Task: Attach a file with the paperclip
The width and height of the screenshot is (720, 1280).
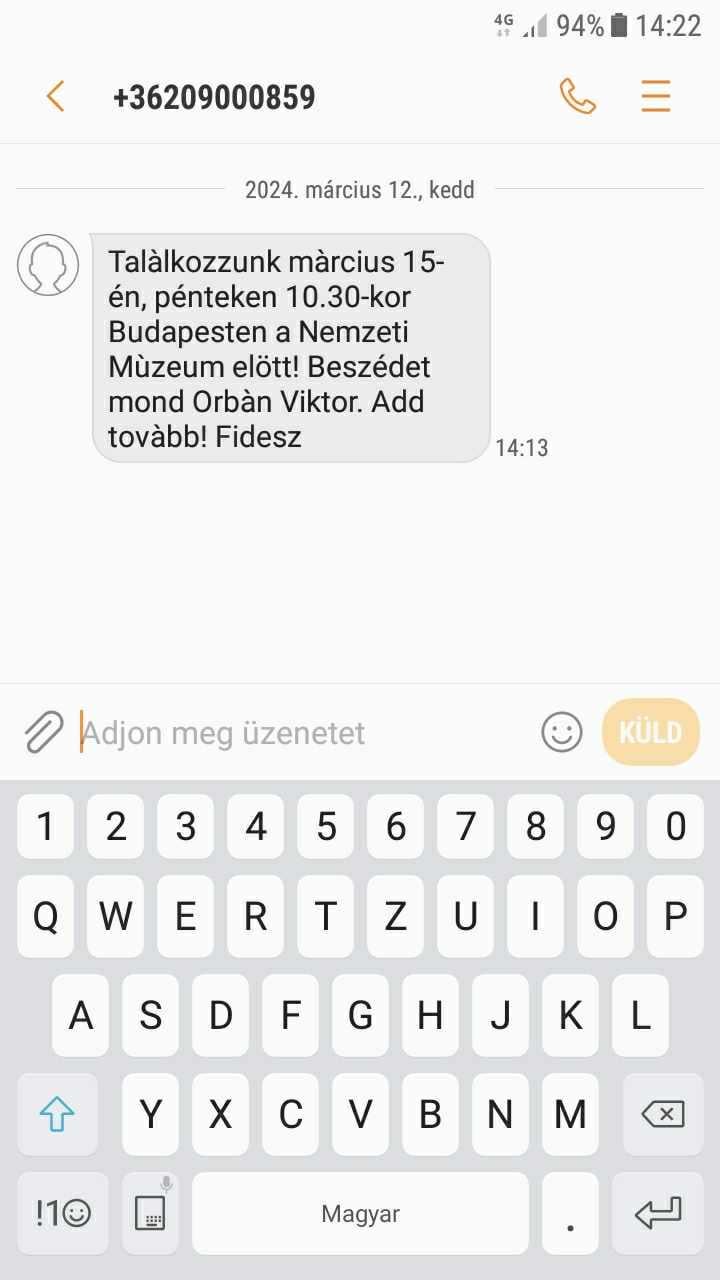Action: pyautogui.click(x=43, y=733)
